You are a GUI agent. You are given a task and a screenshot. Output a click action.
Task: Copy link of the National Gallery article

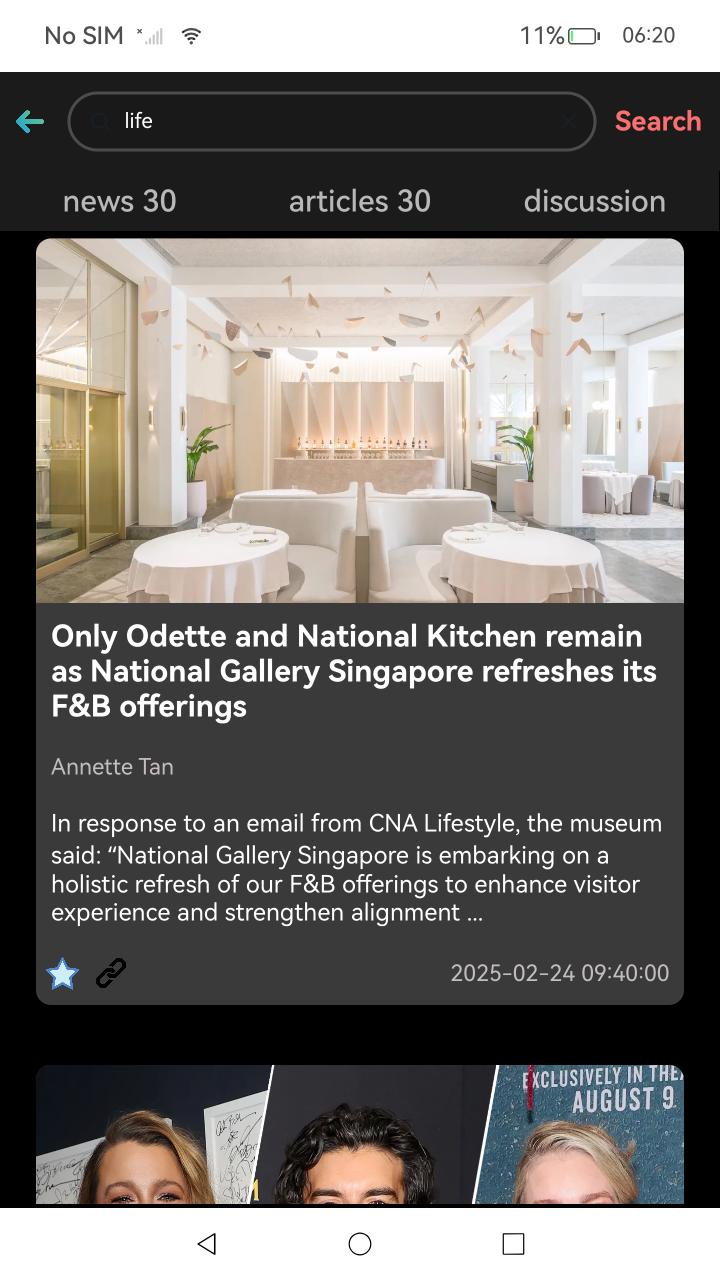click(x=111, y=973)
